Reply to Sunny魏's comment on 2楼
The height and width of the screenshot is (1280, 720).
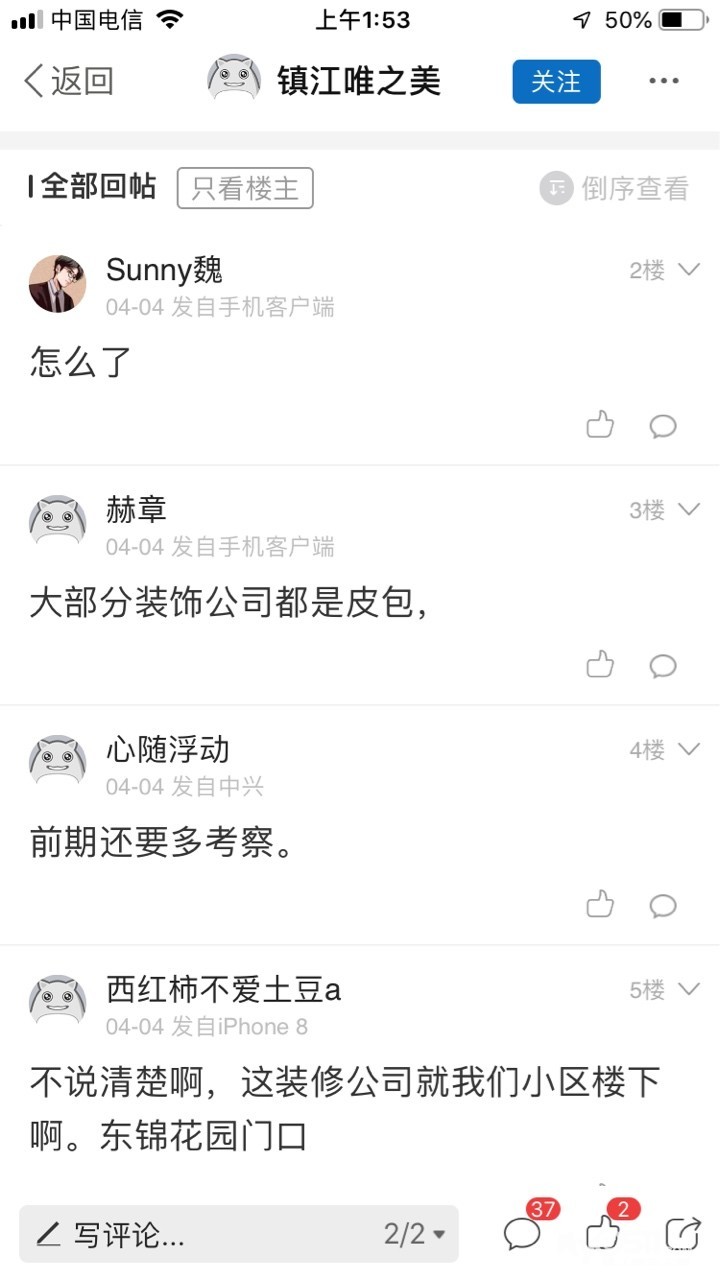(663, 426)
